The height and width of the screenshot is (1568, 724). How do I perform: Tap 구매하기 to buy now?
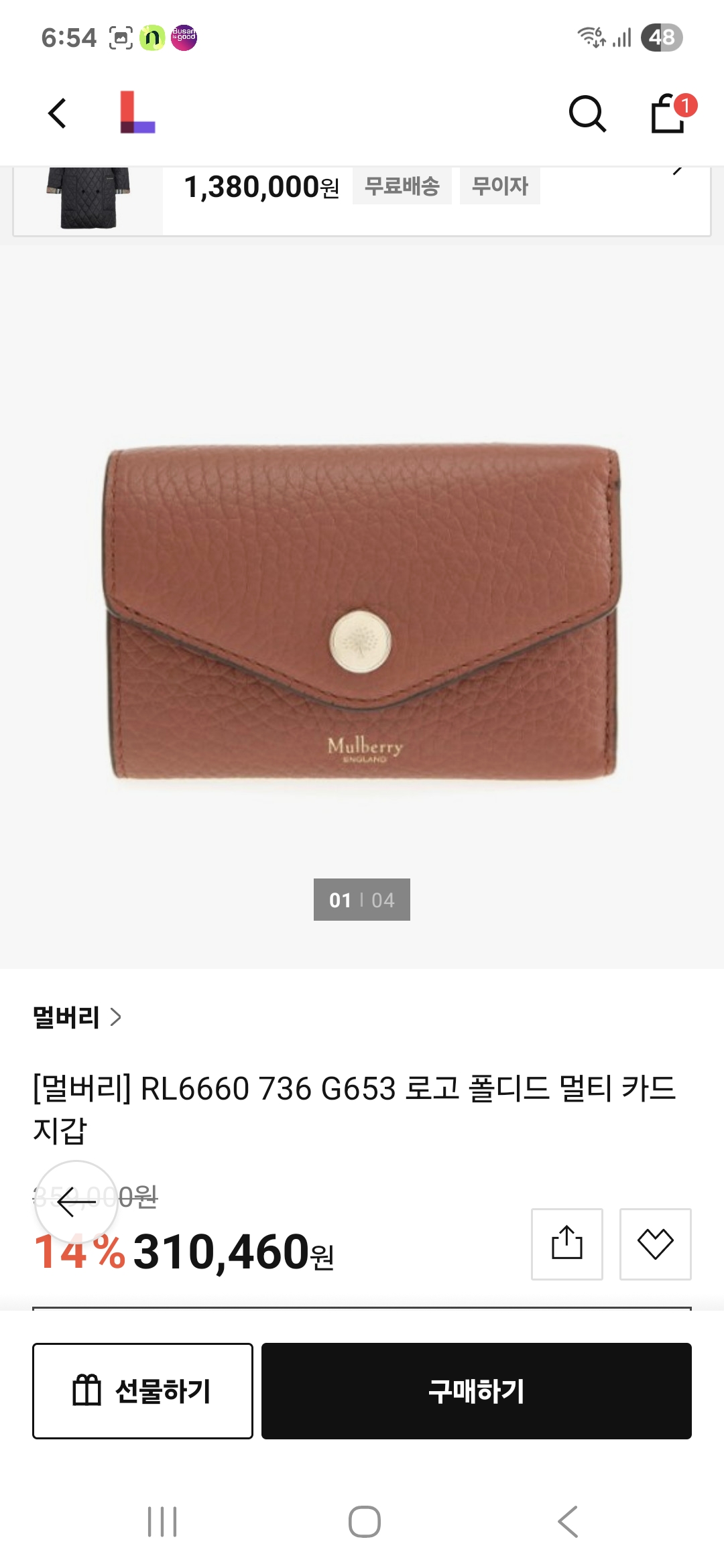pyautogui.click(x=476, y=1390)
